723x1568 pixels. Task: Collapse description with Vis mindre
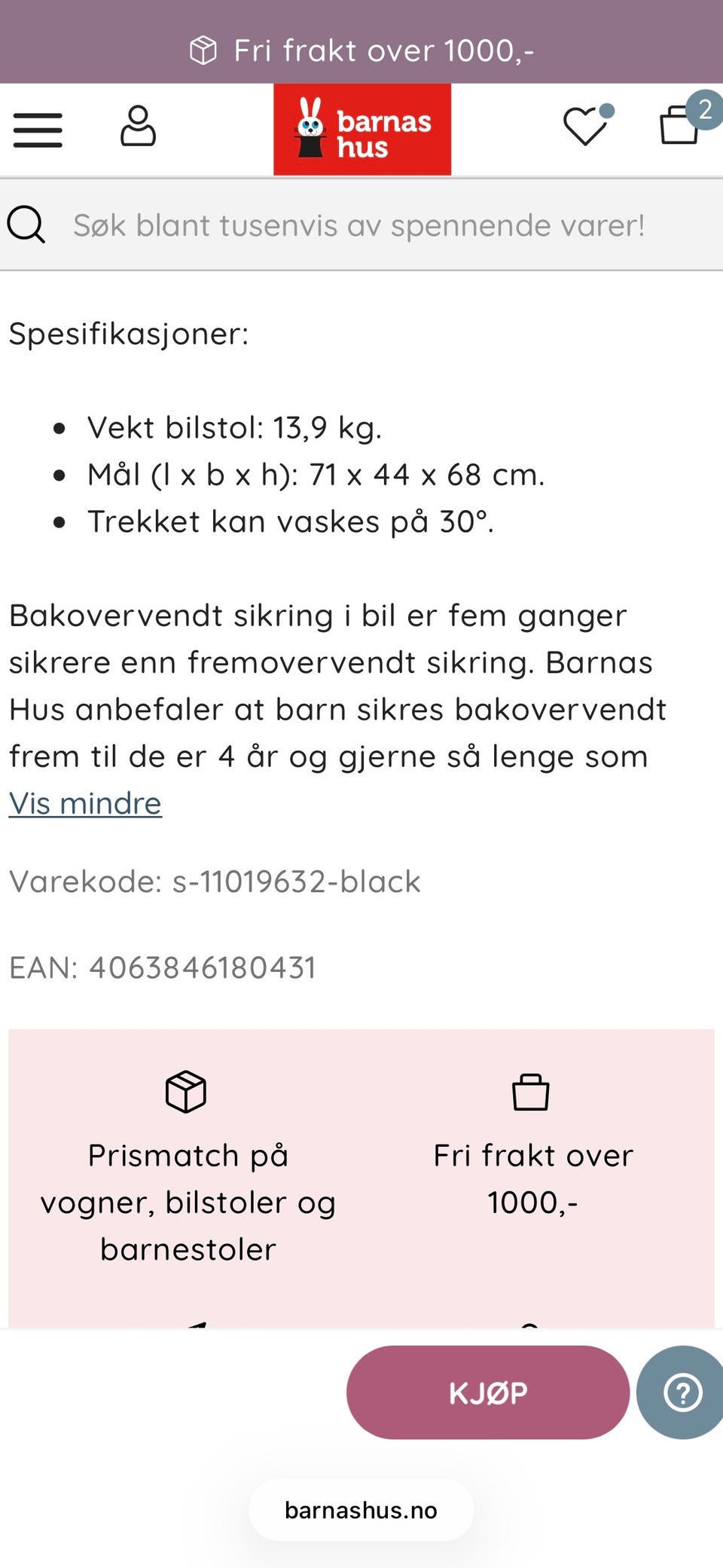coord(85,803)
